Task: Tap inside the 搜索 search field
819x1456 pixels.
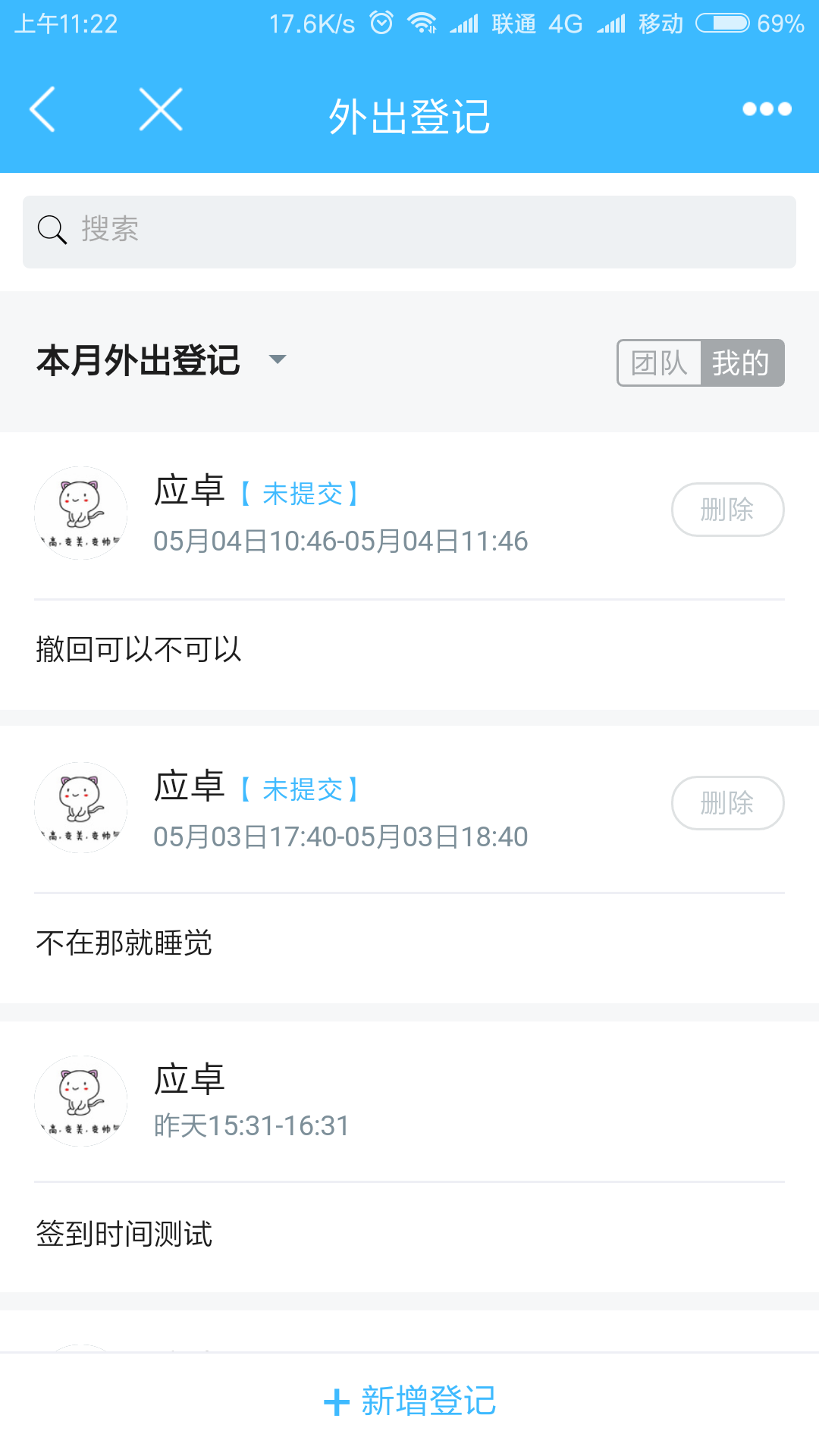Action: pyautogui.click(x=303, y=230)
